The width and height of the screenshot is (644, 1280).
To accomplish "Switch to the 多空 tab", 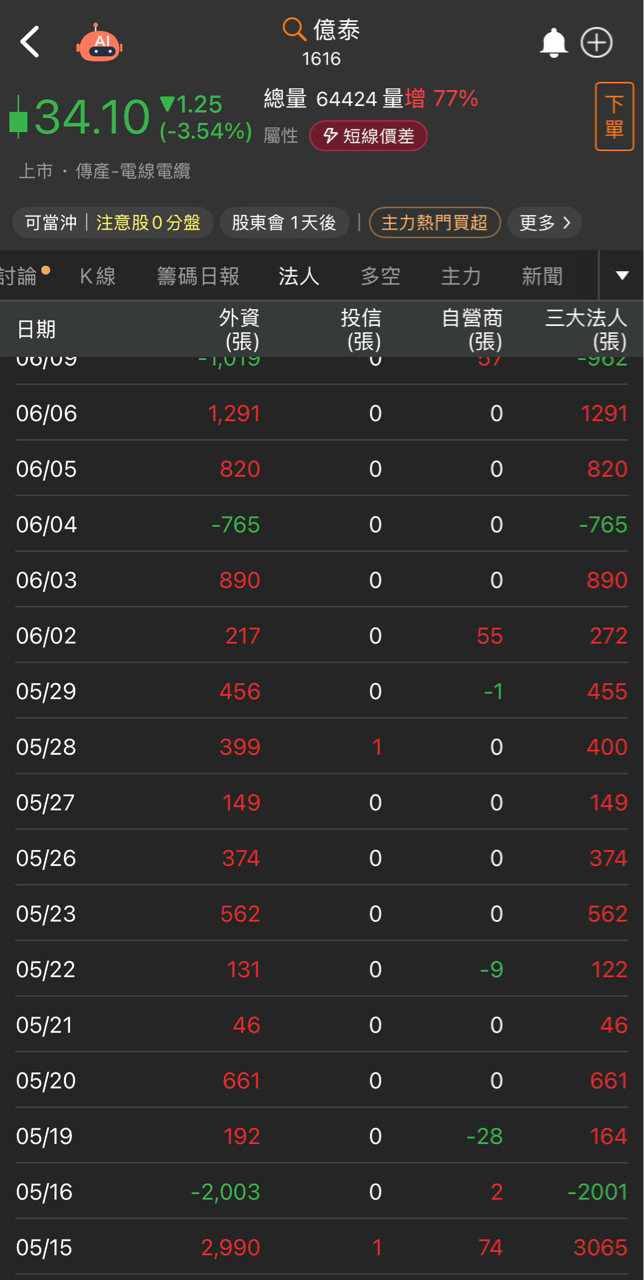I will click(380, 276).
